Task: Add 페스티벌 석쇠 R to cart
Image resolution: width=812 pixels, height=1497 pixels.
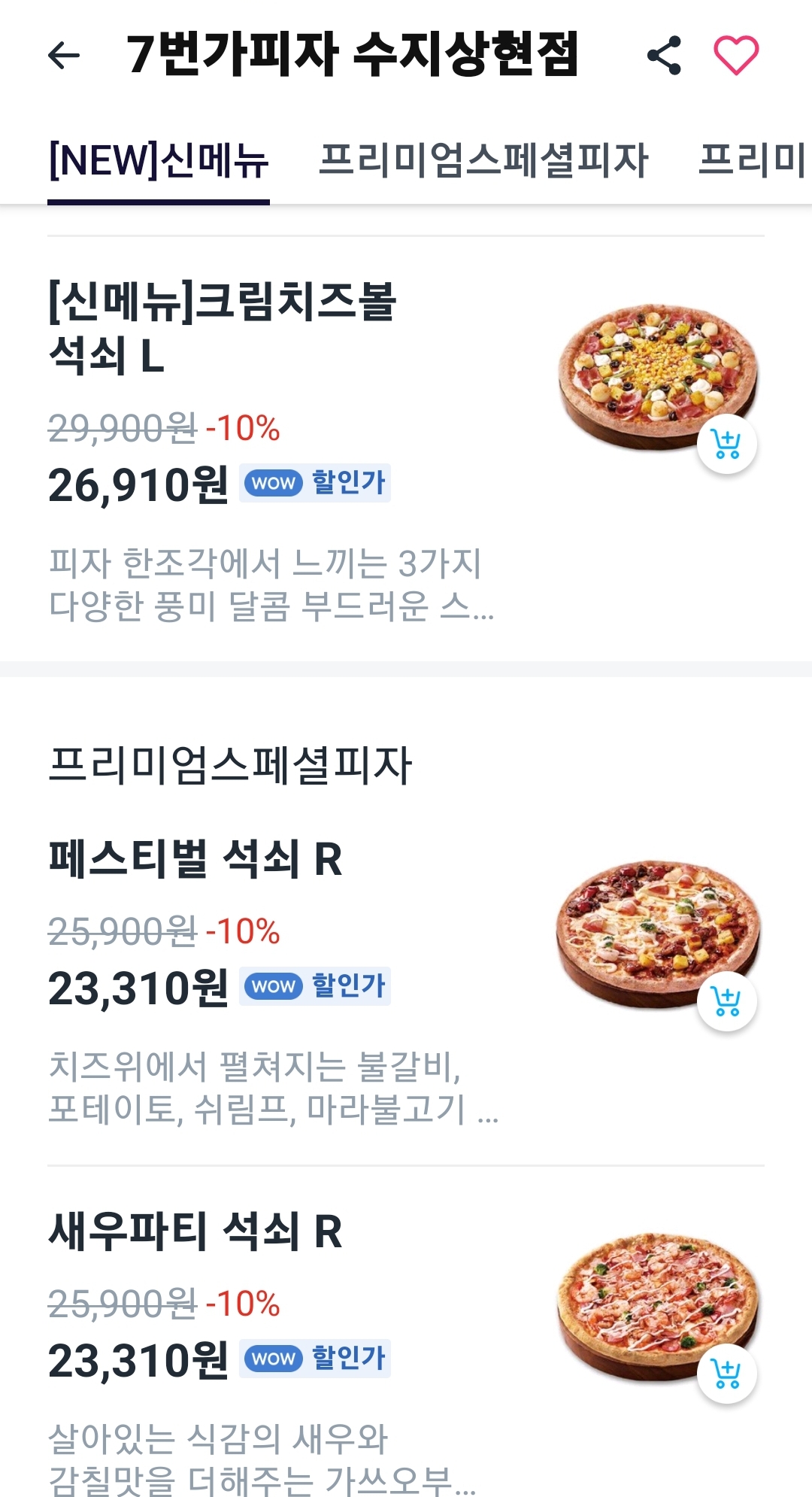Action: [726, 1001]
